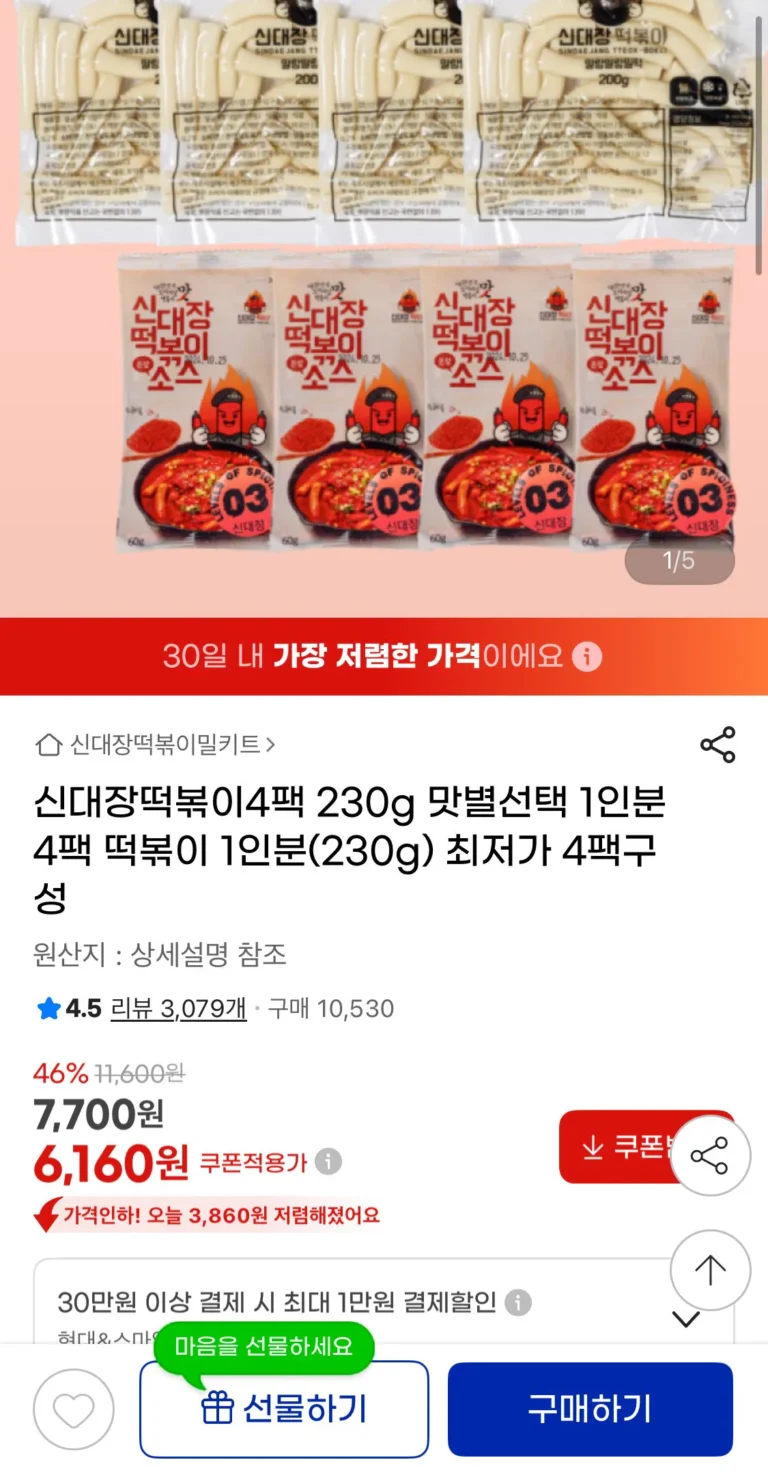The image size is (768, 1475).
Task: Open the 신대장떡볶이밀키트 store link
Action: coord(156,744)
